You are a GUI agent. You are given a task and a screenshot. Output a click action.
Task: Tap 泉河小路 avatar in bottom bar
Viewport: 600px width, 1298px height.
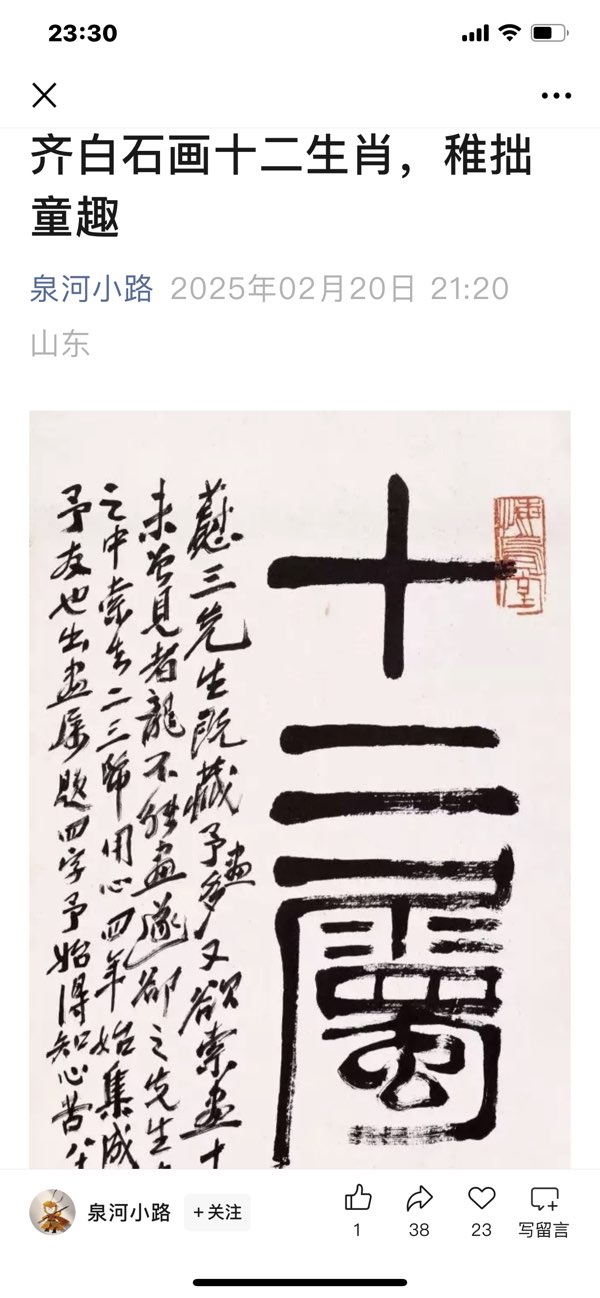click(x=52, y=1212)
